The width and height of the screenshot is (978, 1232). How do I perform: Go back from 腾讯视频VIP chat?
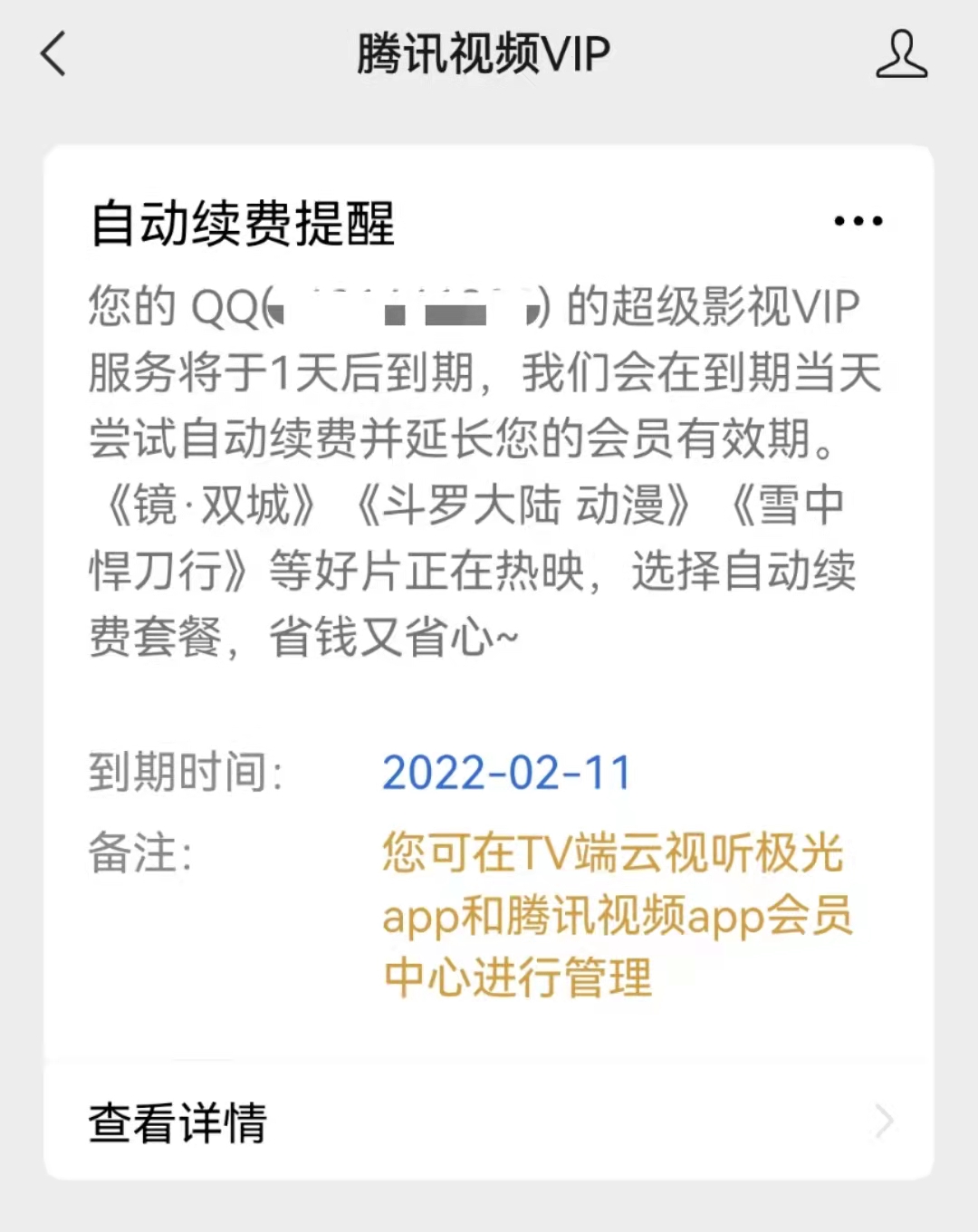[x=54, y=53]
